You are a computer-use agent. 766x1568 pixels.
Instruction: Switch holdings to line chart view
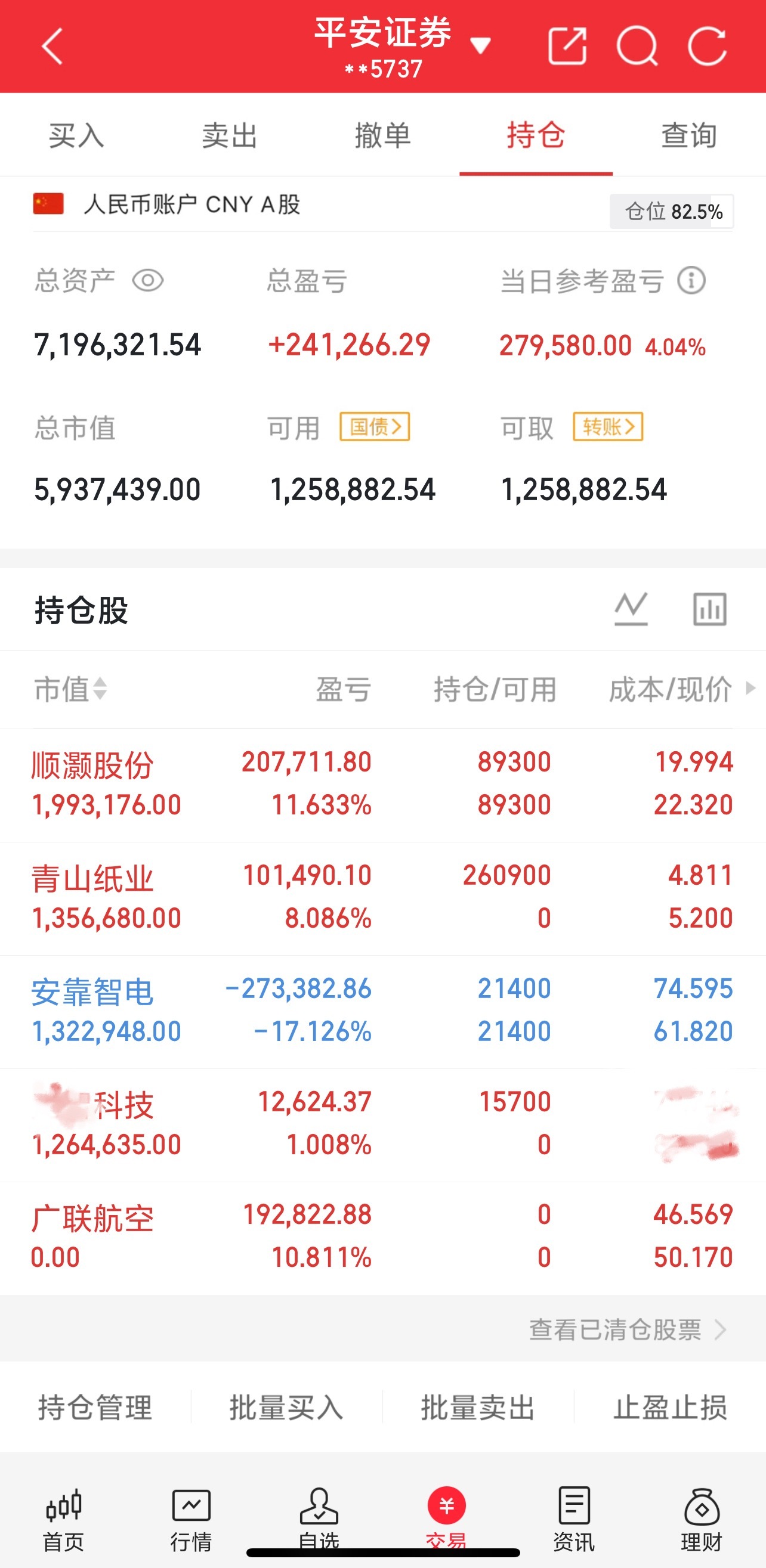tap(631, 608)
